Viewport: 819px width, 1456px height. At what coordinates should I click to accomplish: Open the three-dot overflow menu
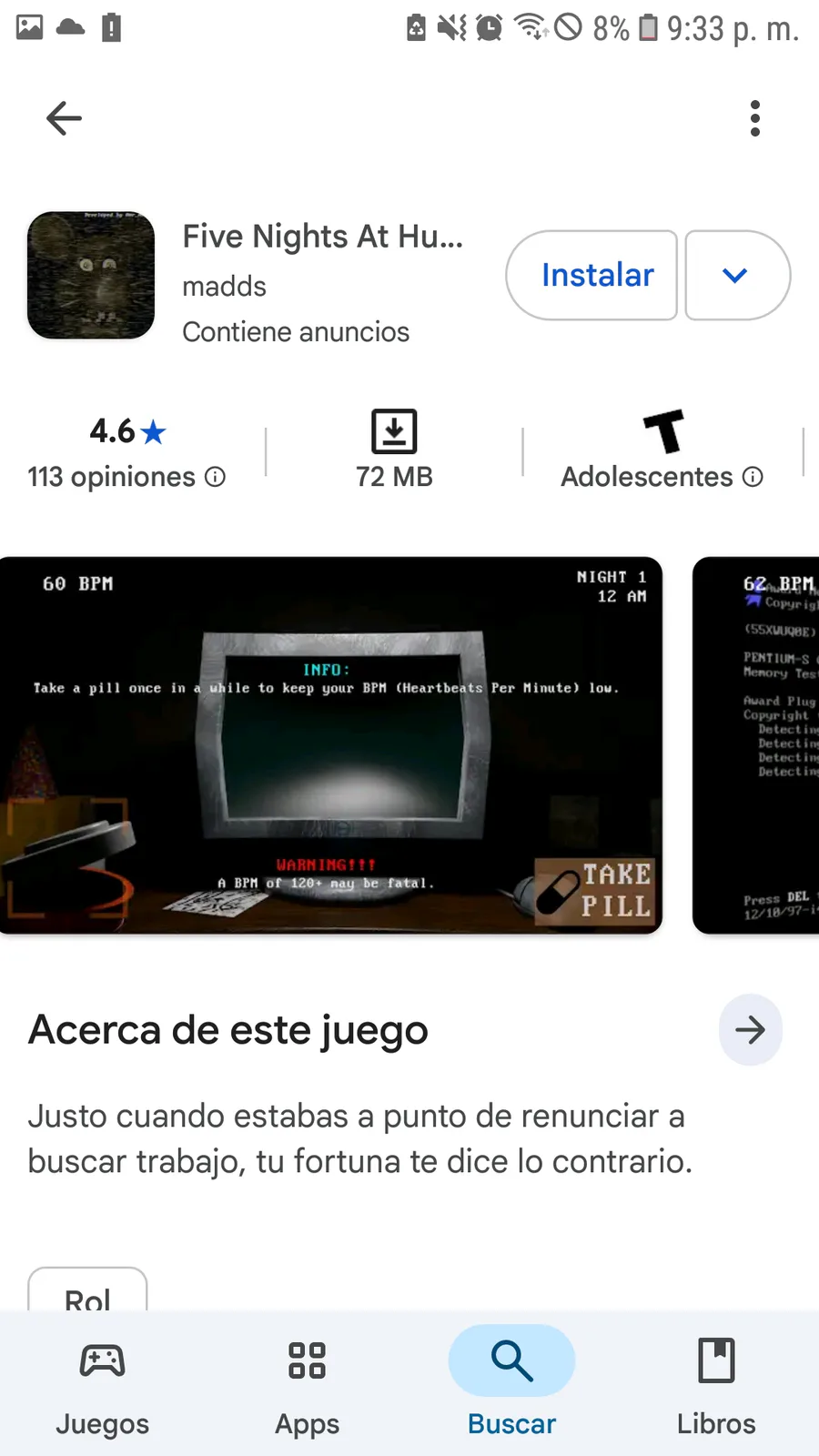tap(754, 118)
